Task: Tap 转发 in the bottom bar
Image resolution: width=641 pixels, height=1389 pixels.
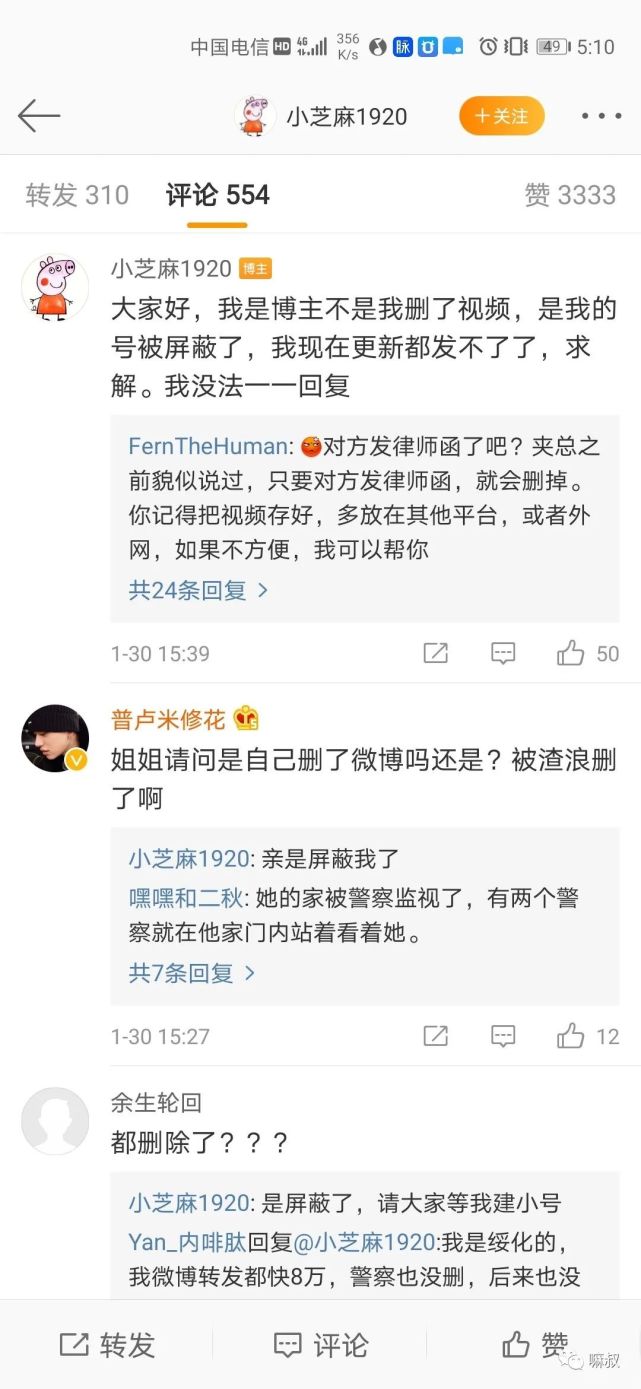Action: [x=107, y=1345]
